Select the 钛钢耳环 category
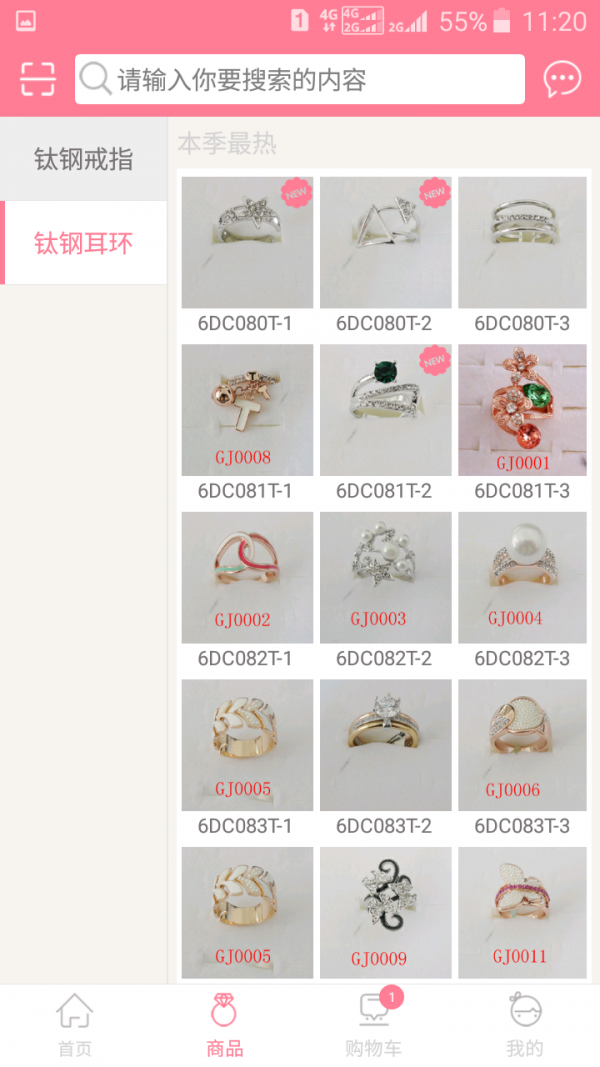600x1067 pixels. tap(83, 243)
